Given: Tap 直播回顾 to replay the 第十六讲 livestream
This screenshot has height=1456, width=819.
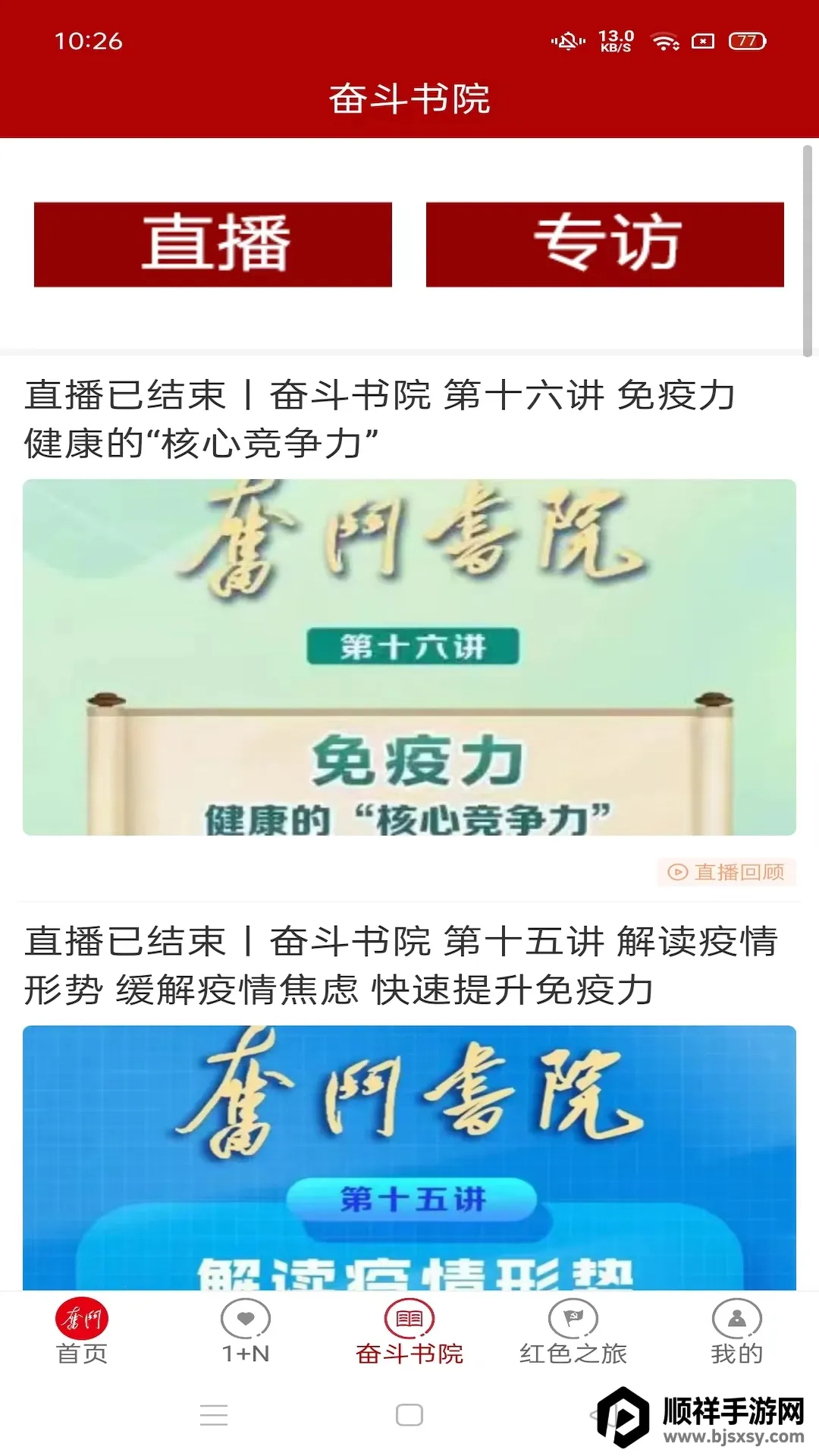Looking at the screenshot, I should [x=726, y=872].
